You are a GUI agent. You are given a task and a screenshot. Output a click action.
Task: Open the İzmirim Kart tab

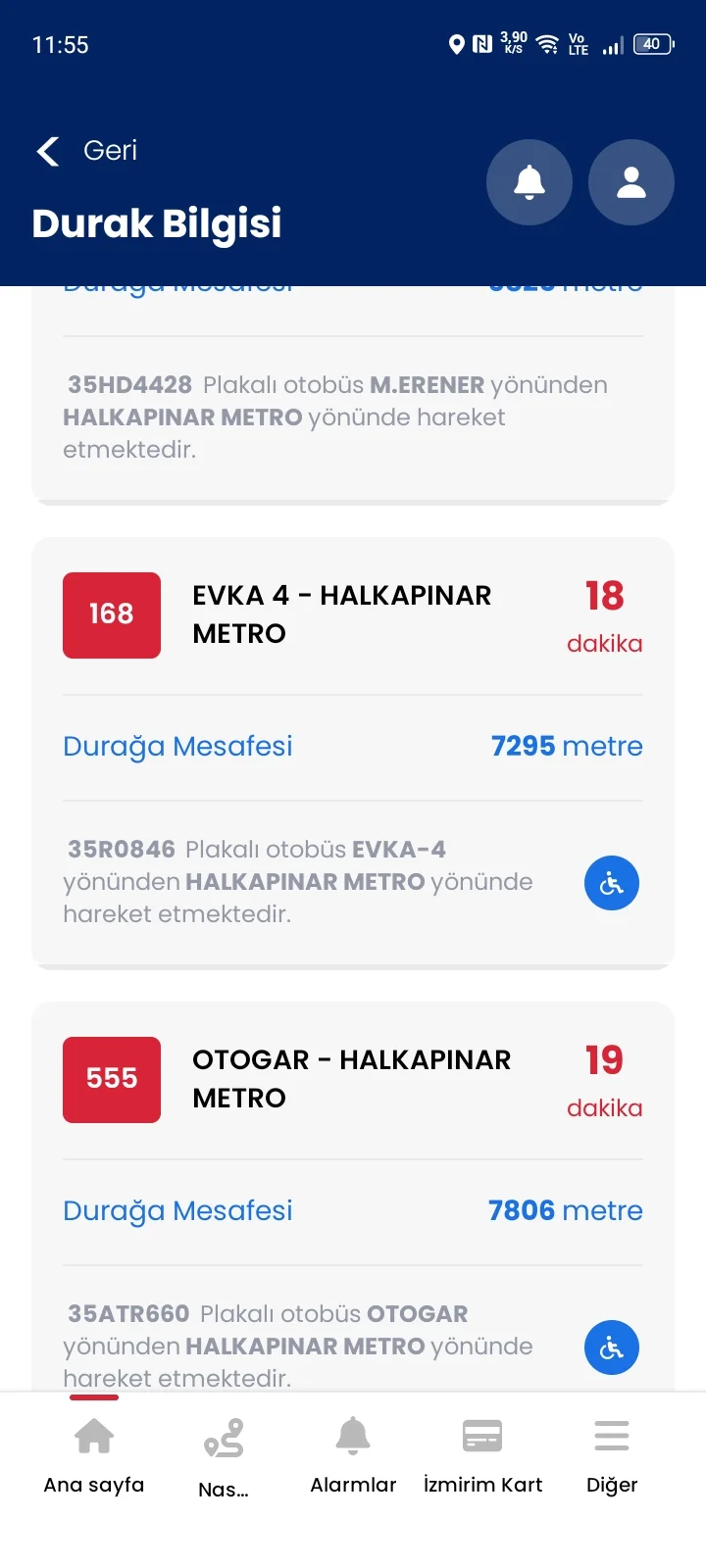[x=482, y=1456]
